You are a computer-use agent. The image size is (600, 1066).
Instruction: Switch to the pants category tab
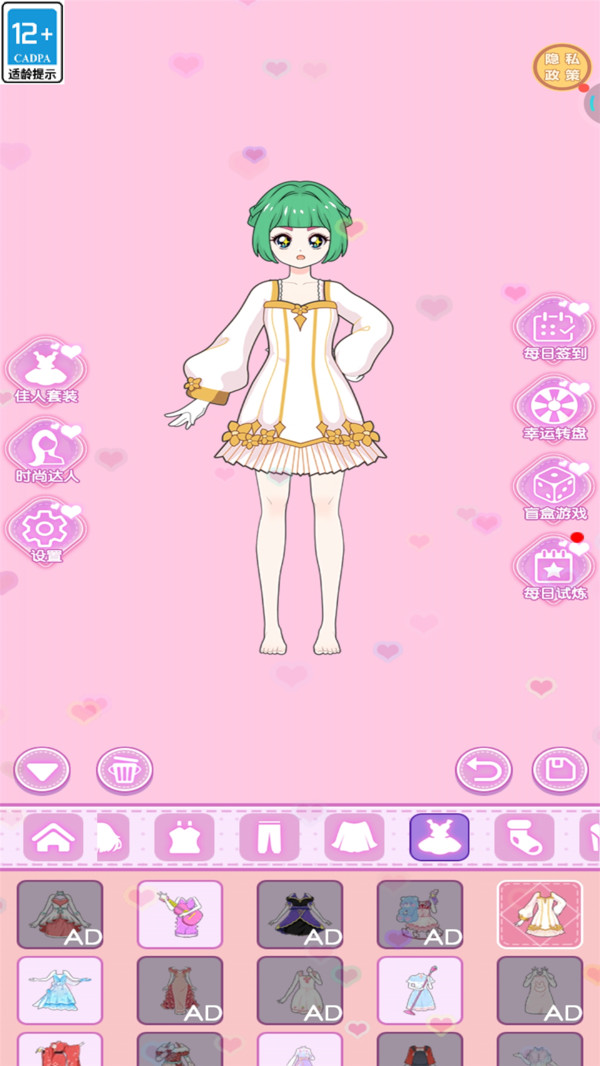click(x=269, y=838)
